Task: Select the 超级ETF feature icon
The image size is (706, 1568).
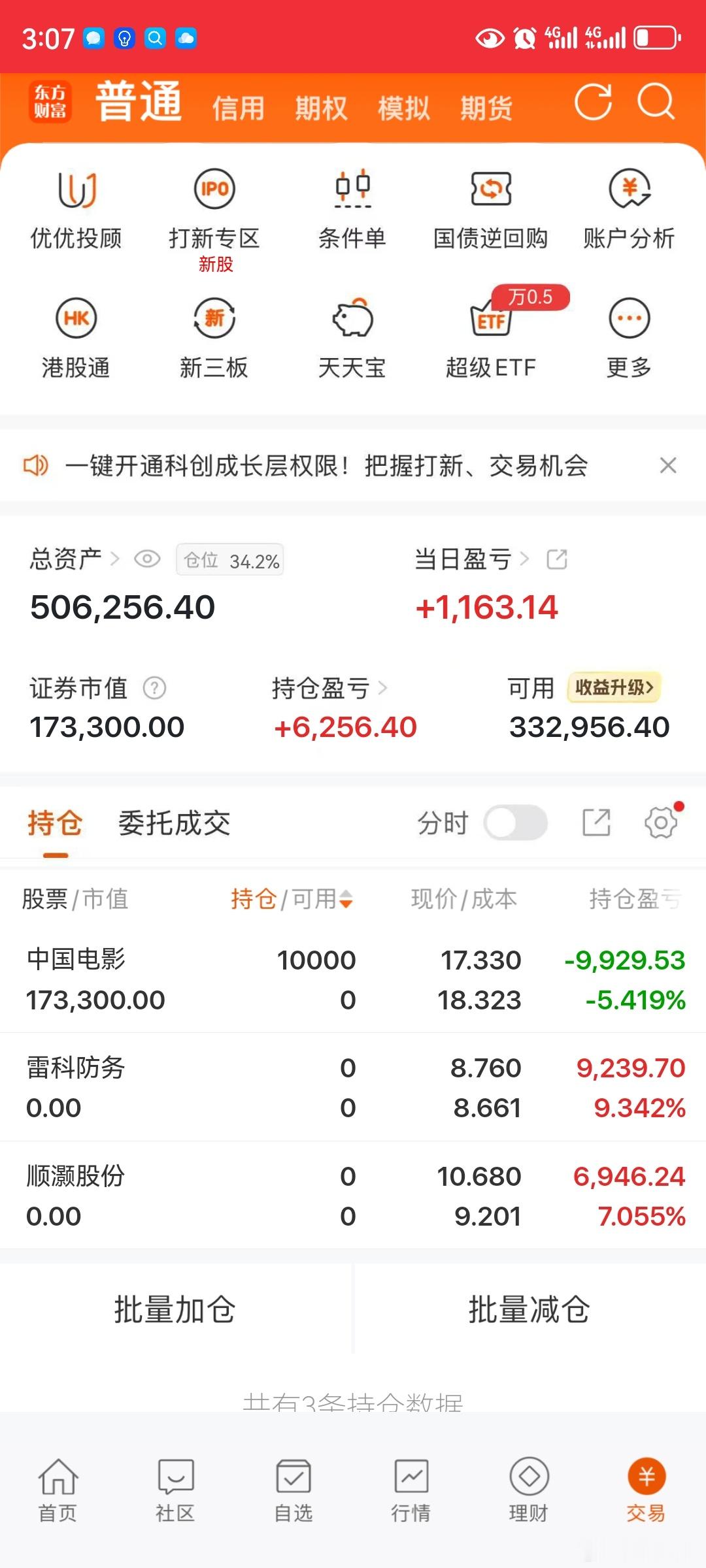Action: click(491, 333)
